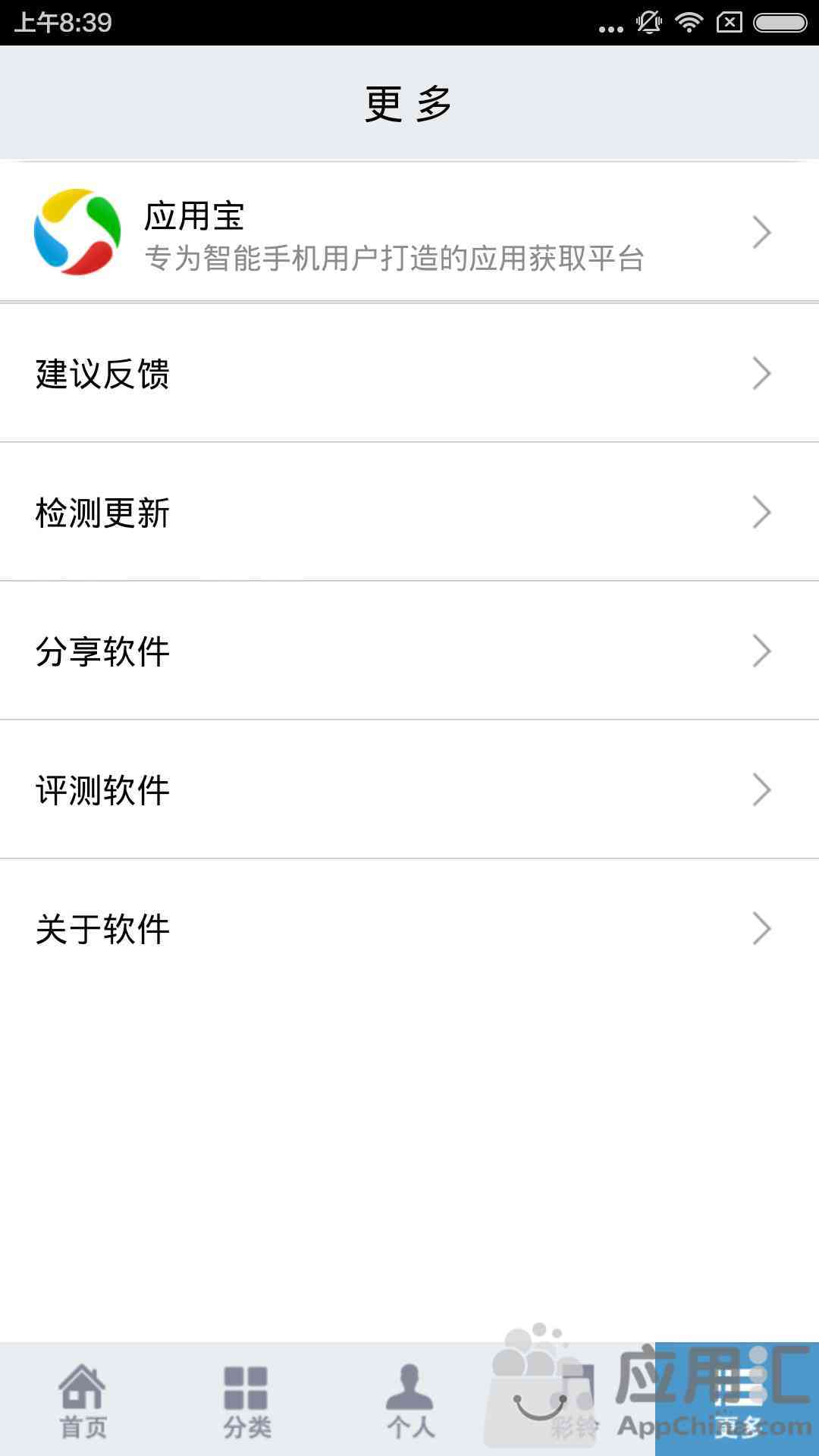This screenshot has width=819, height=1456.
Task: Switch to the 首页 home tab
Action: [x=82, y=1399]
